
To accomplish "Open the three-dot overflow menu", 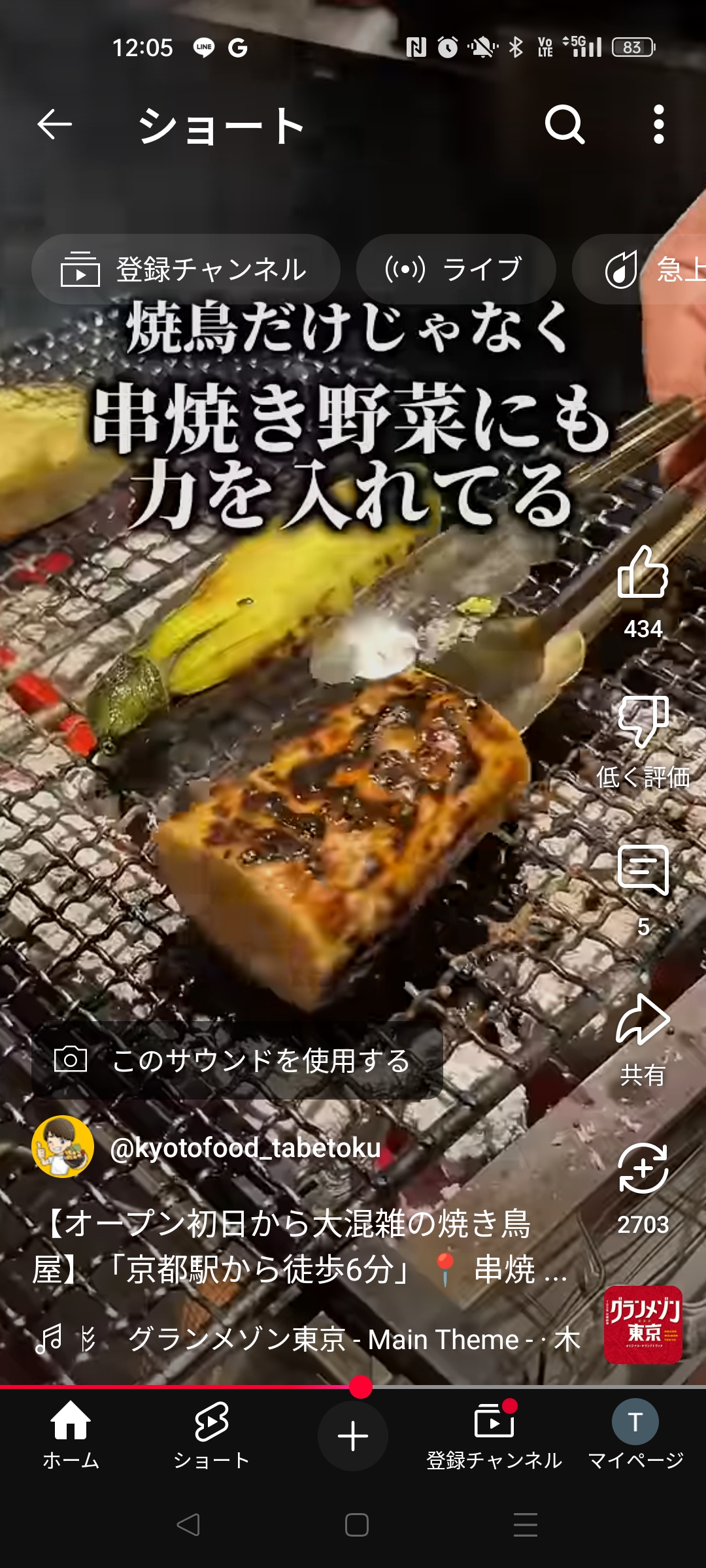I will [x=659, y=124].
